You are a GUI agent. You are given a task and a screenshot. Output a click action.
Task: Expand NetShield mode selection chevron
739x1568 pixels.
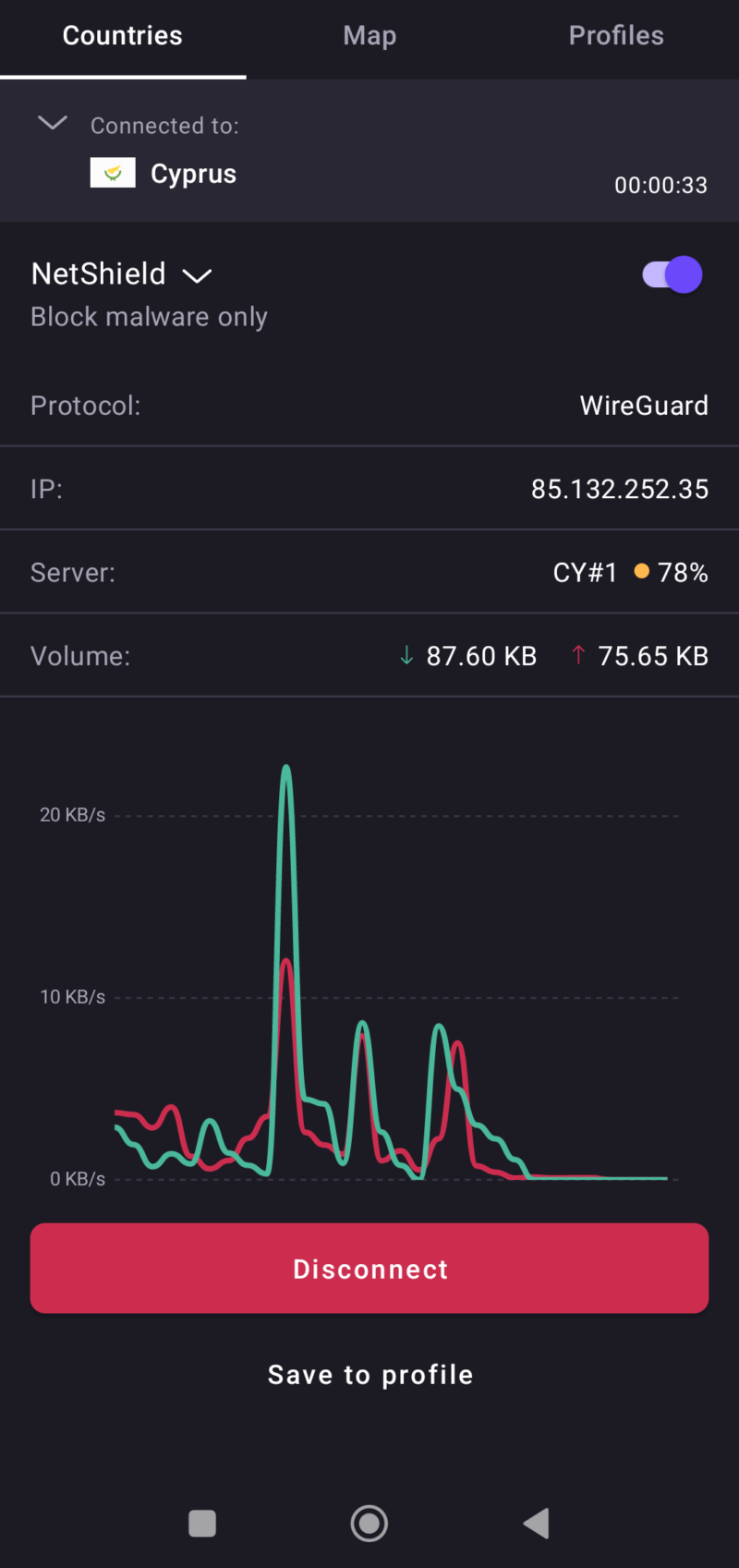(197, 275)
